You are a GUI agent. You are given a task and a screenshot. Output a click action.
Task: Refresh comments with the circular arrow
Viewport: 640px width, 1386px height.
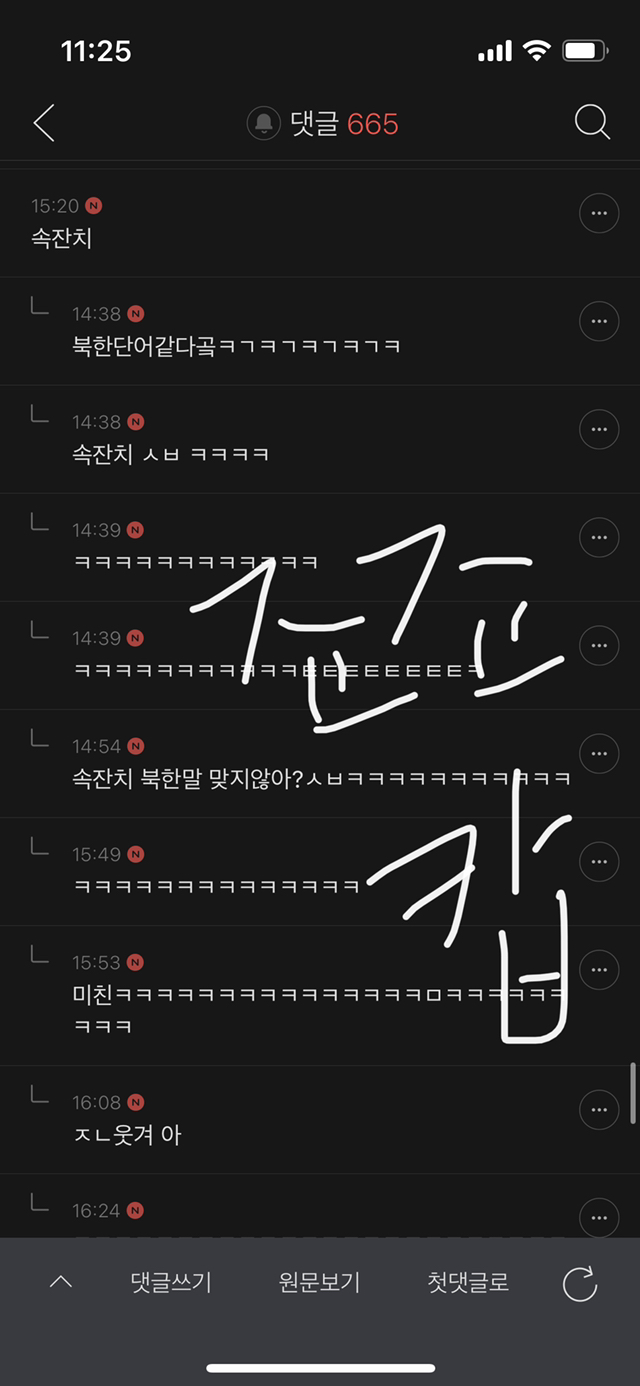[x=580, y=1283]
